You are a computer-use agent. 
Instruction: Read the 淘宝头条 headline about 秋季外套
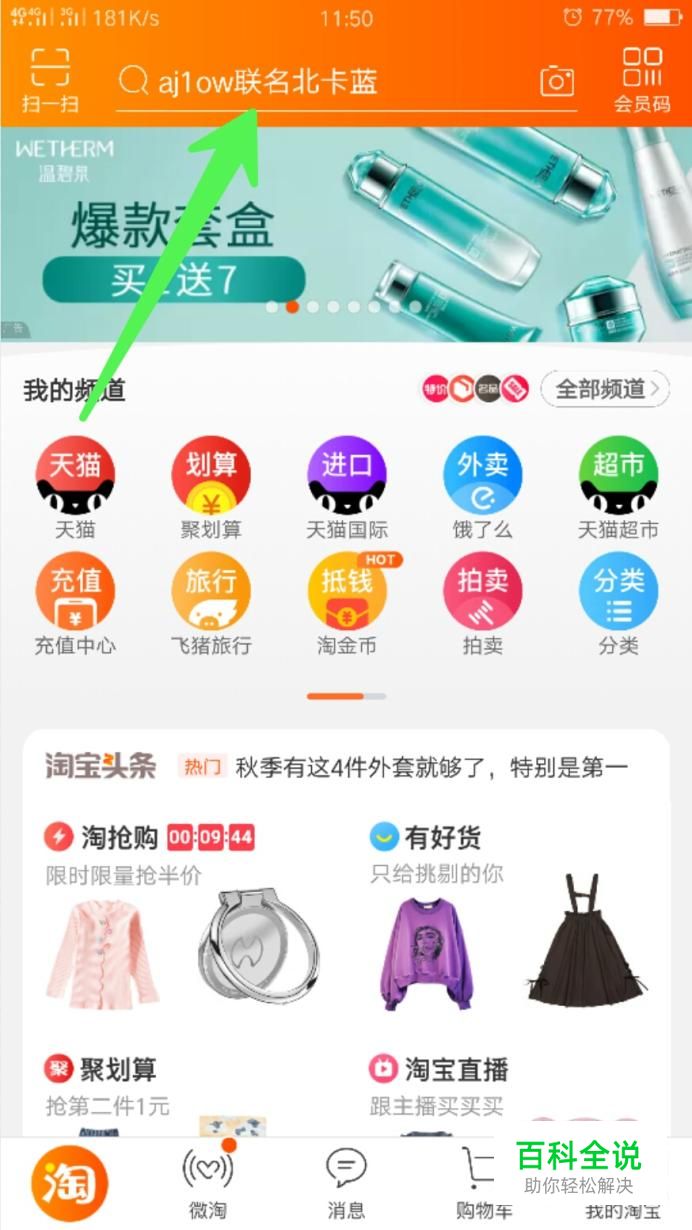tap(432, 767)
